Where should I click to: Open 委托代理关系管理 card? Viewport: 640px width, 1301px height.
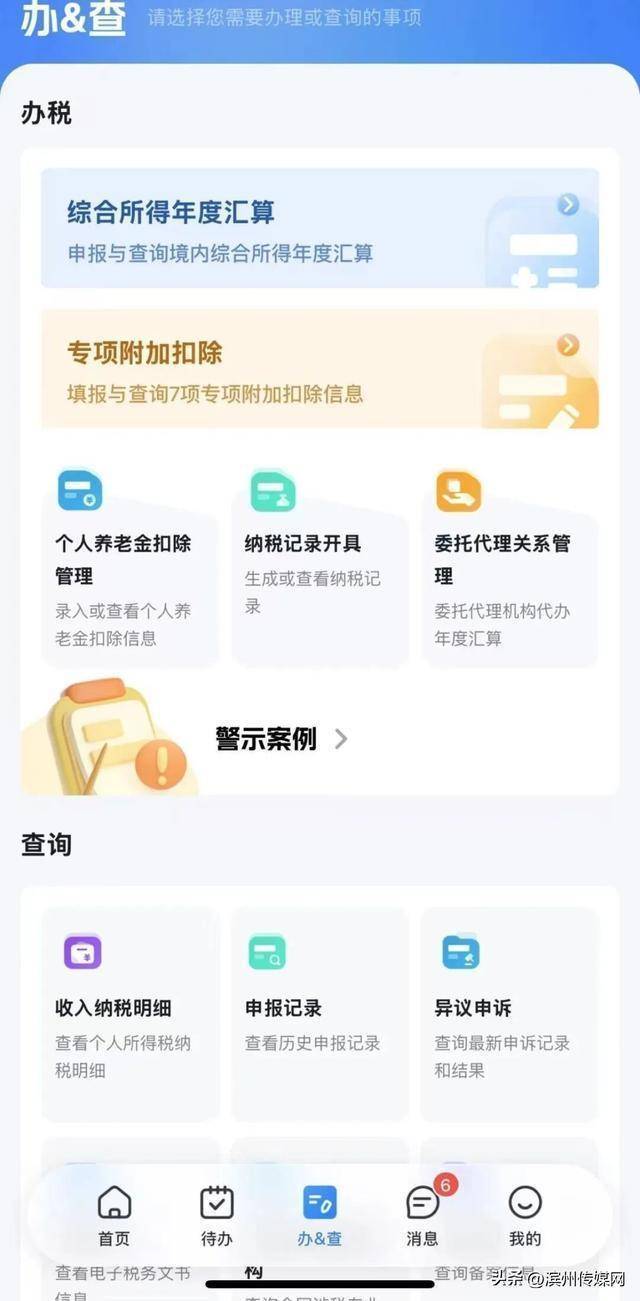pos(509,565)
